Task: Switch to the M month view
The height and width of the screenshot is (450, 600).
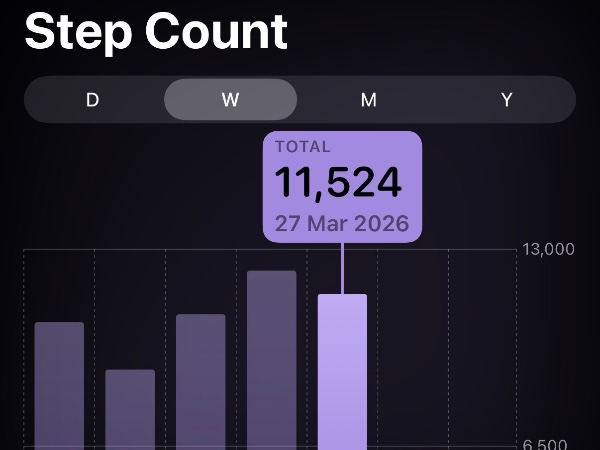Action: point(369,100)
